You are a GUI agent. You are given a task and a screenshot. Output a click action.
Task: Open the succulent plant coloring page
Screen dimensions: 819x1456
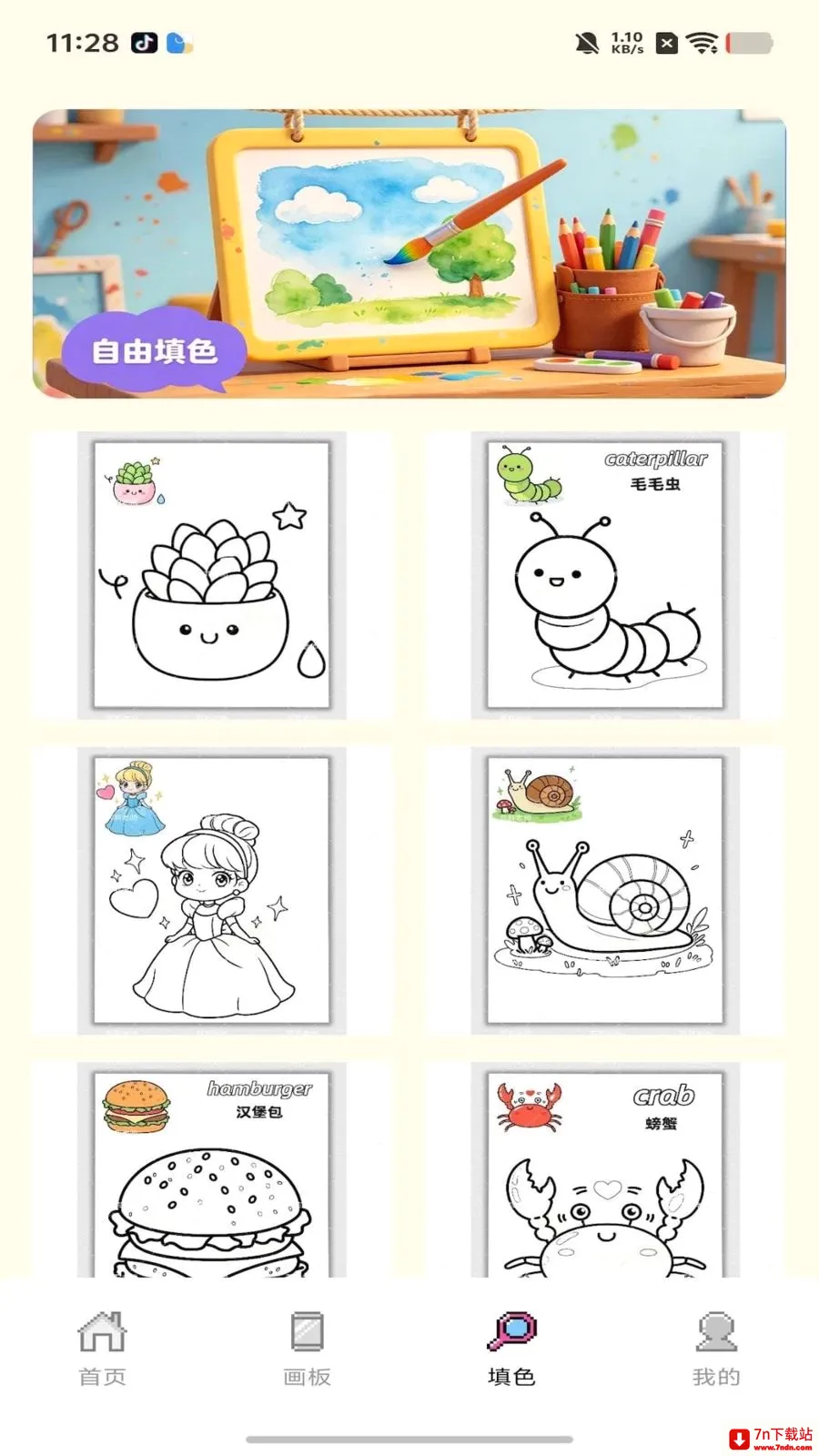(212, 575)
